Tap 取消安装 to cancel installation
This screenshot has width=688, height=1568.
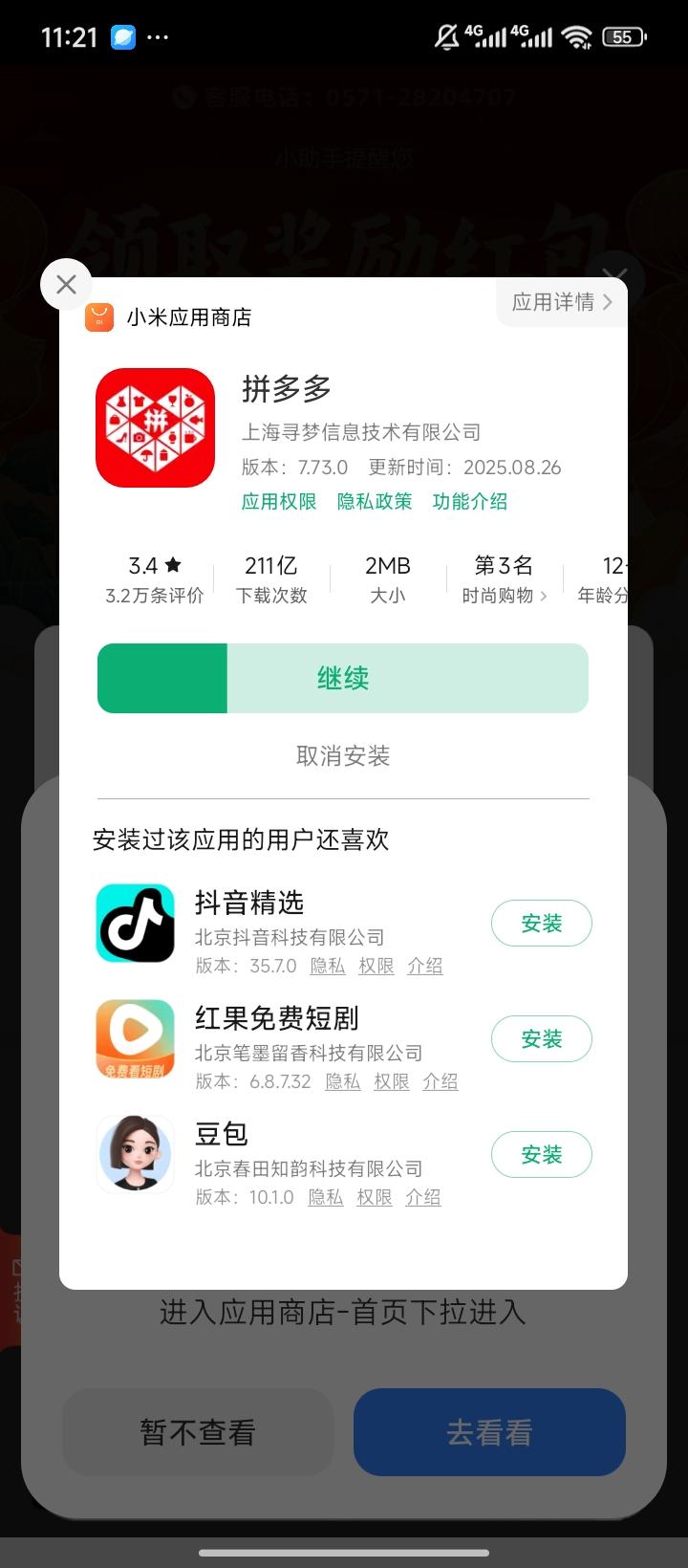(x=342, y=755)
